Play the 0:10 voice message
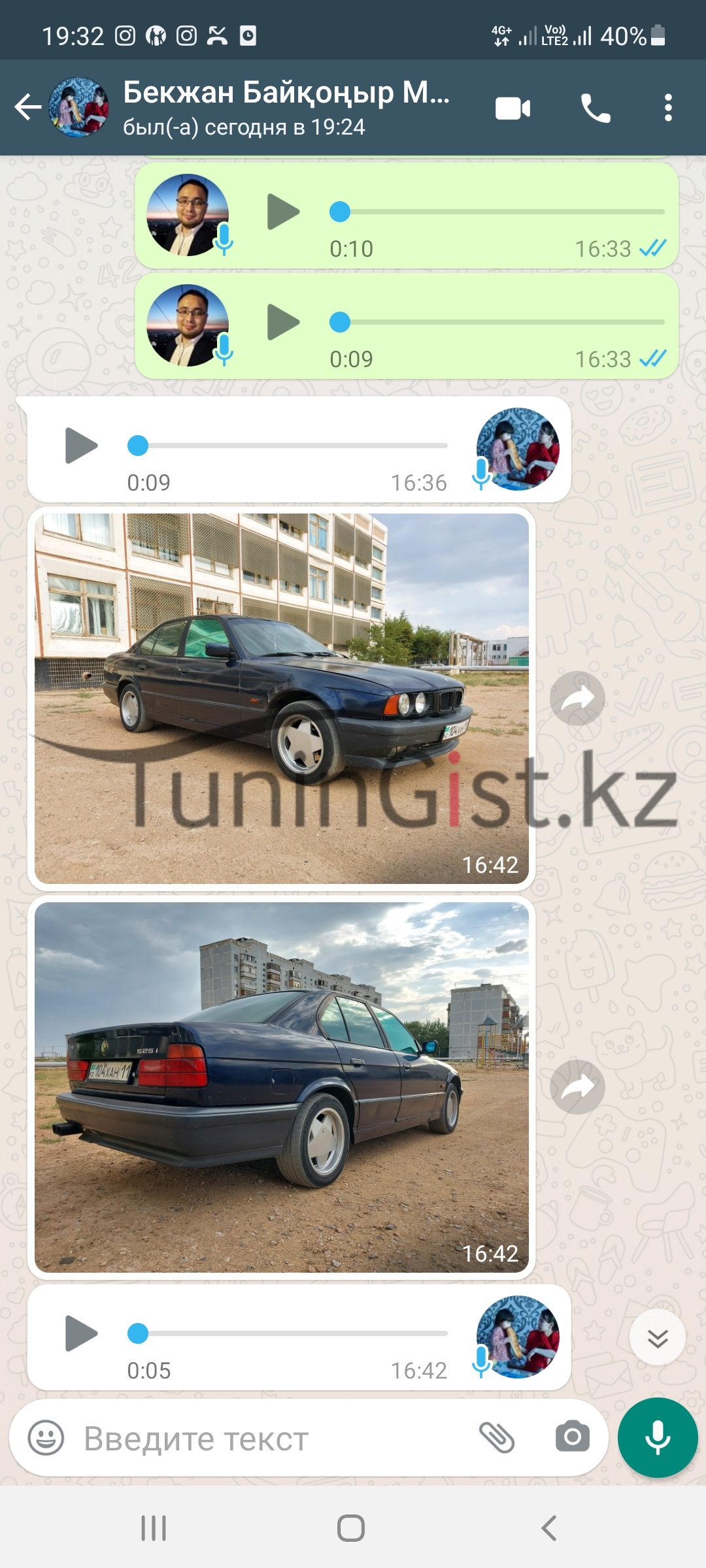Viewport: 706px width, 1568px height. [x=282, y=212]
